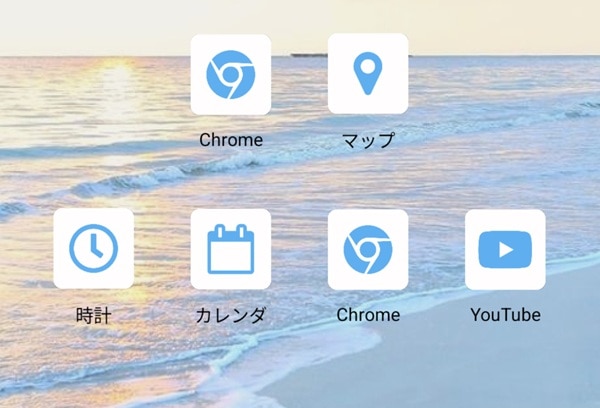Open the マップ app
The height and width of the screenshot is (408, 600).
pos(367,74)
